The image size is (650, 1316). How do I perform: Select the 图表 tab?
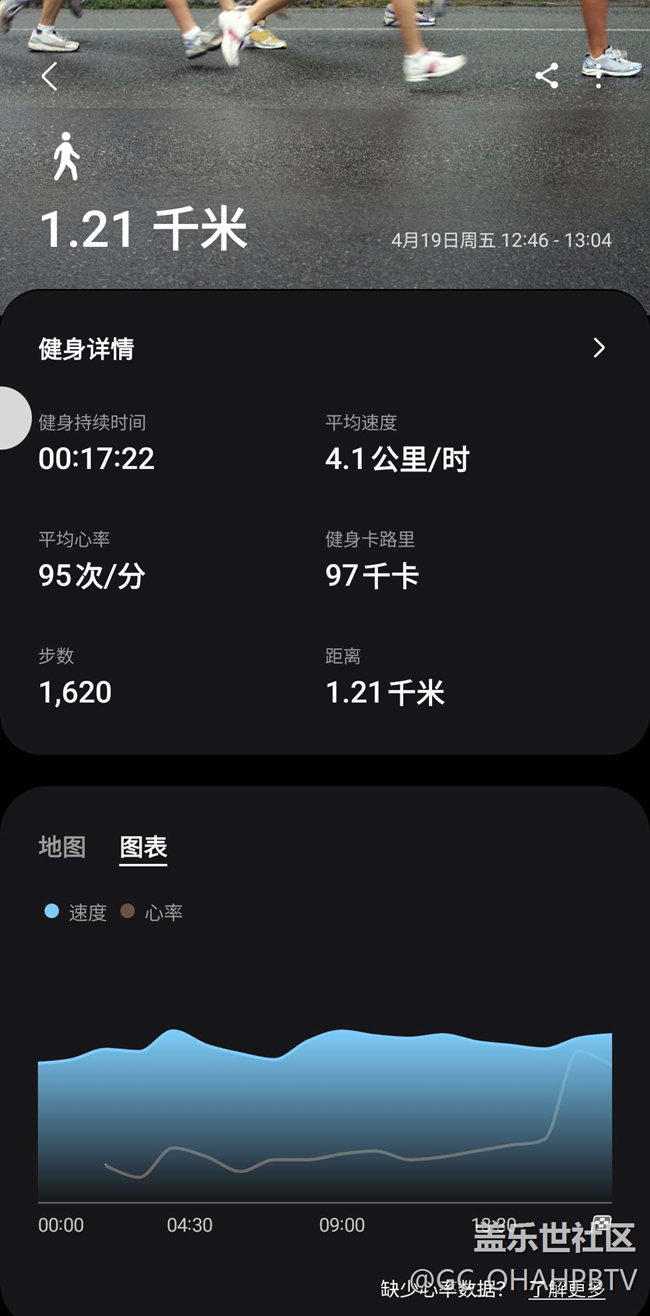[x=143, y=847]
